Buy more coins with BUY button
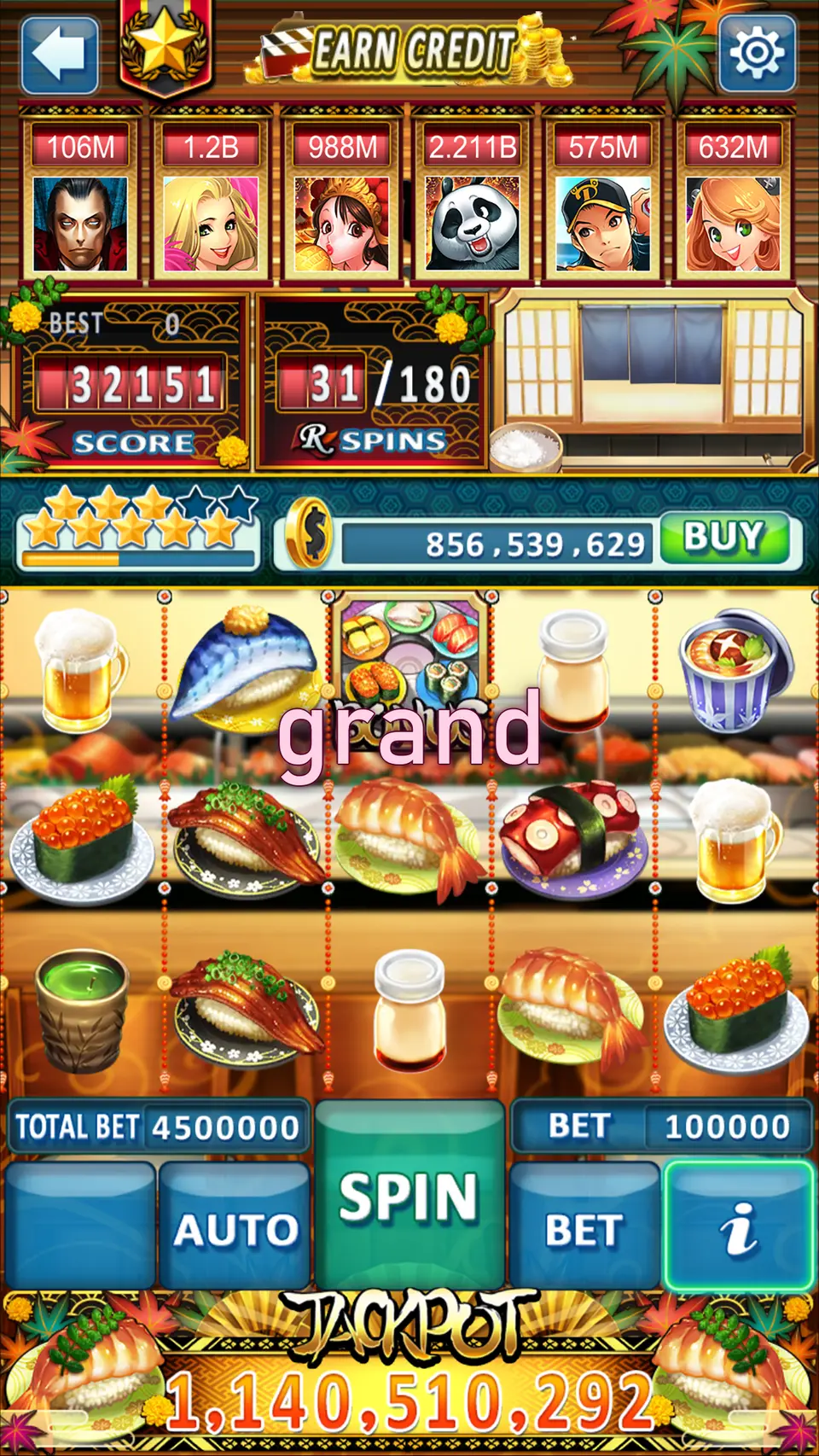819x1456 pixels. [x=724, y=538]
